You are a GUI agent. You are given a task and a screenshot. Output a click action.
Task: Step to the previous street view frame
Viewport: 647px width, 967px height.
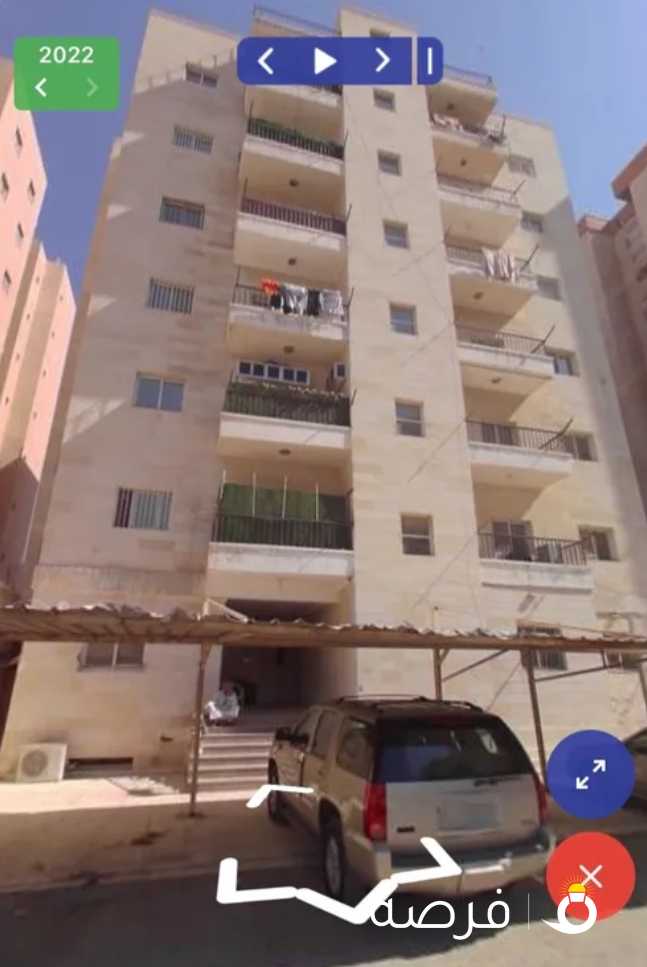(x=266, y=61)
